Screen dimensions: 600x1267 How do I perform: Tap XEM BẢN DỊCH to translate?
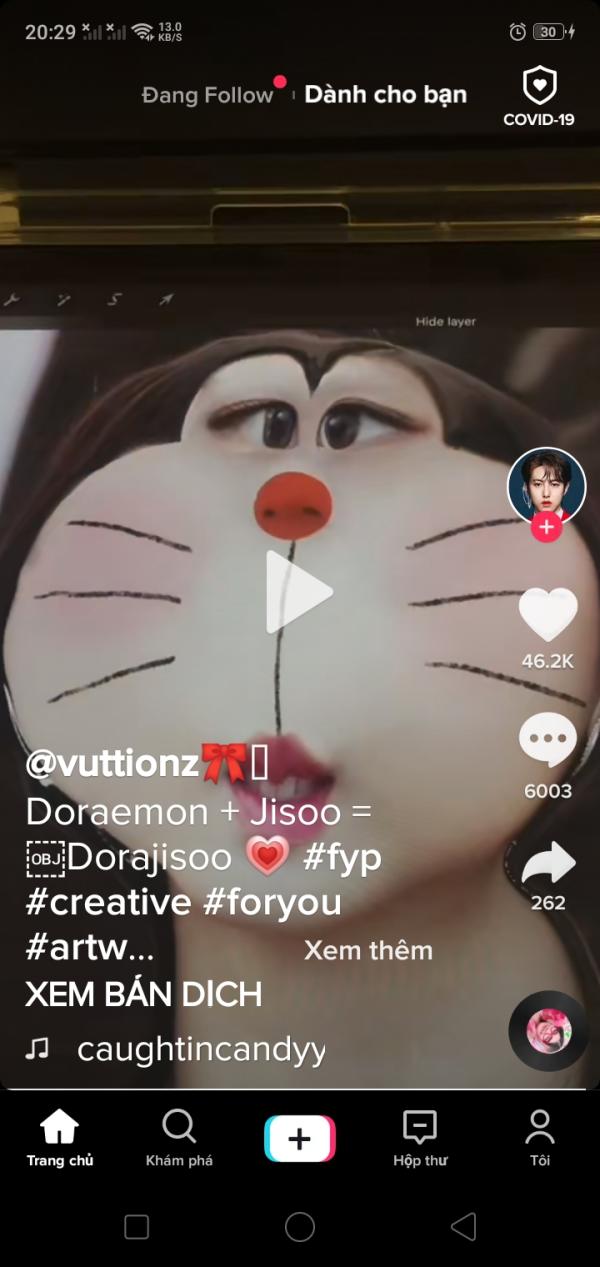tap(143, 994)
